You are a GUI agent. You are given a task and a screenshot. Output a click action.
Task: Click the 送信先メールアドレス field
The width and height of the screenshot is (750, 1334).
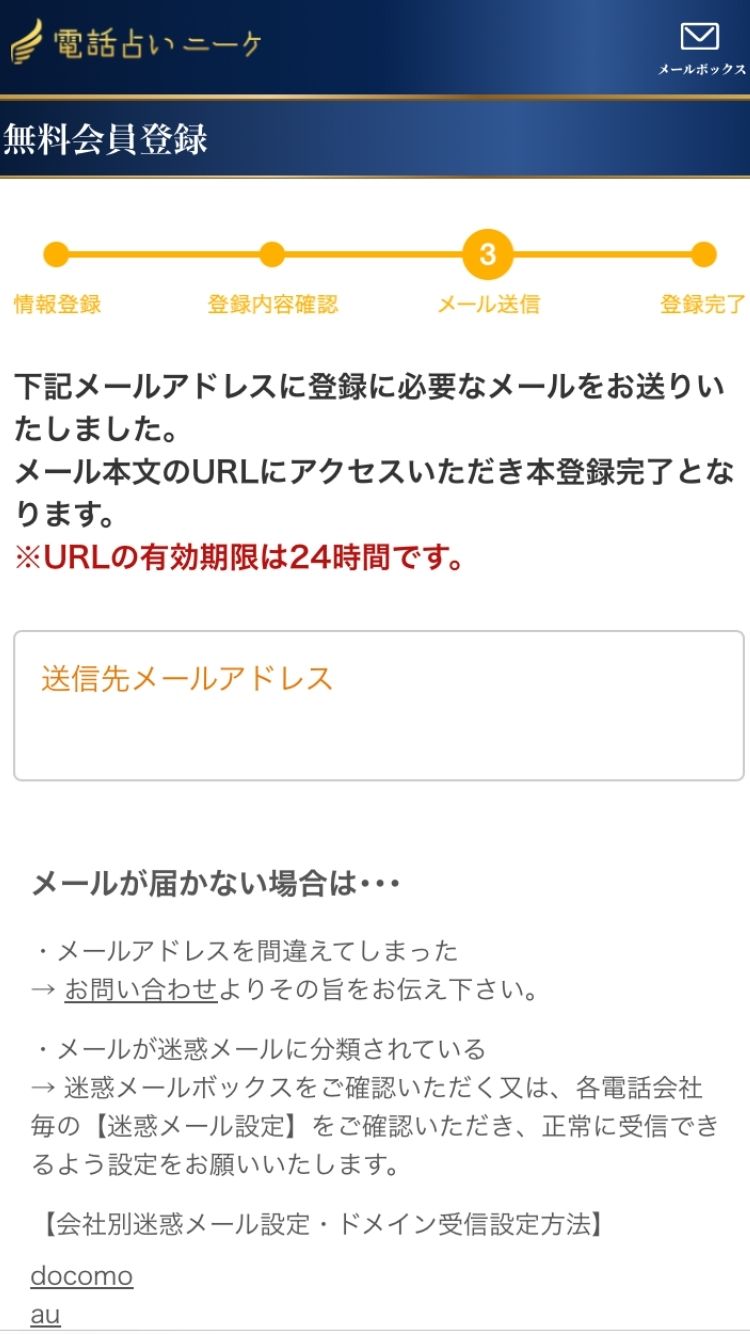375,706
